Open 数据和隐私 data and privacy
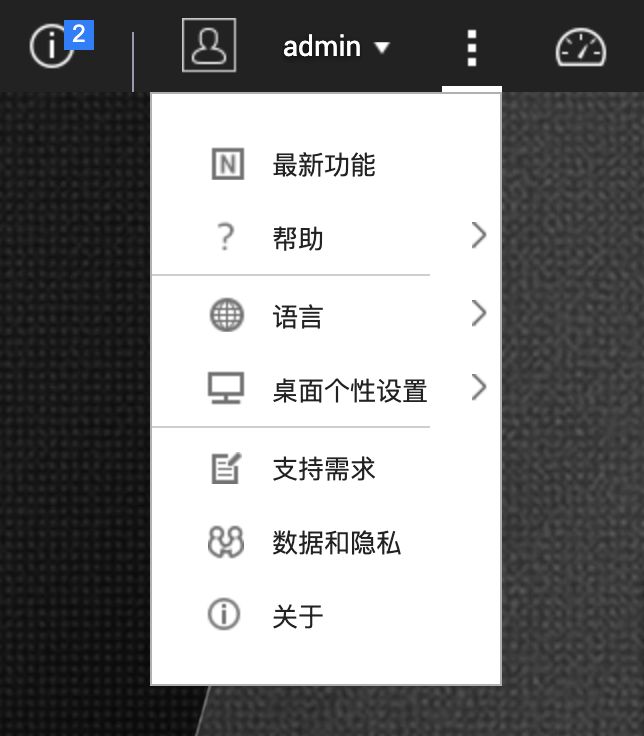The height and width of the screenshot is (736, 644). tap(336, 543)
